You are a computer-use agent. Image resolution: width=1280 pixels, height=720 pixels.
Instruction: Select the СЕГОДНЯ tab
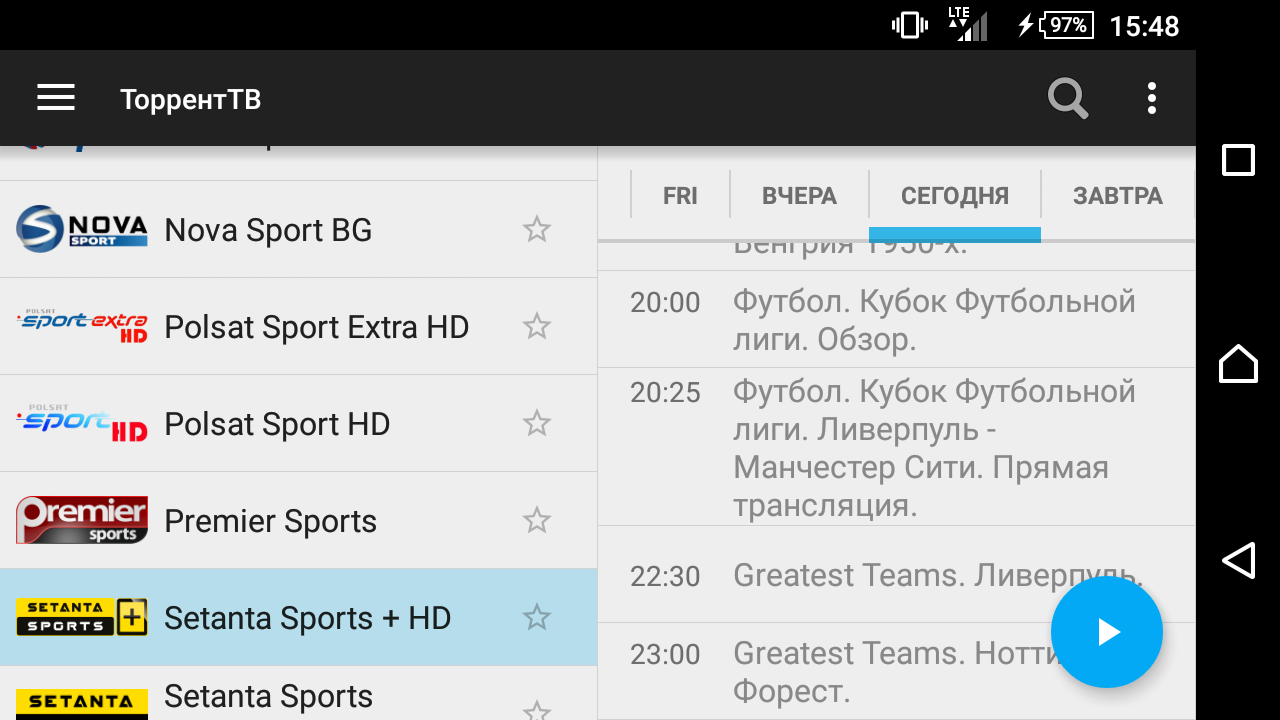[x=954, y=195]
